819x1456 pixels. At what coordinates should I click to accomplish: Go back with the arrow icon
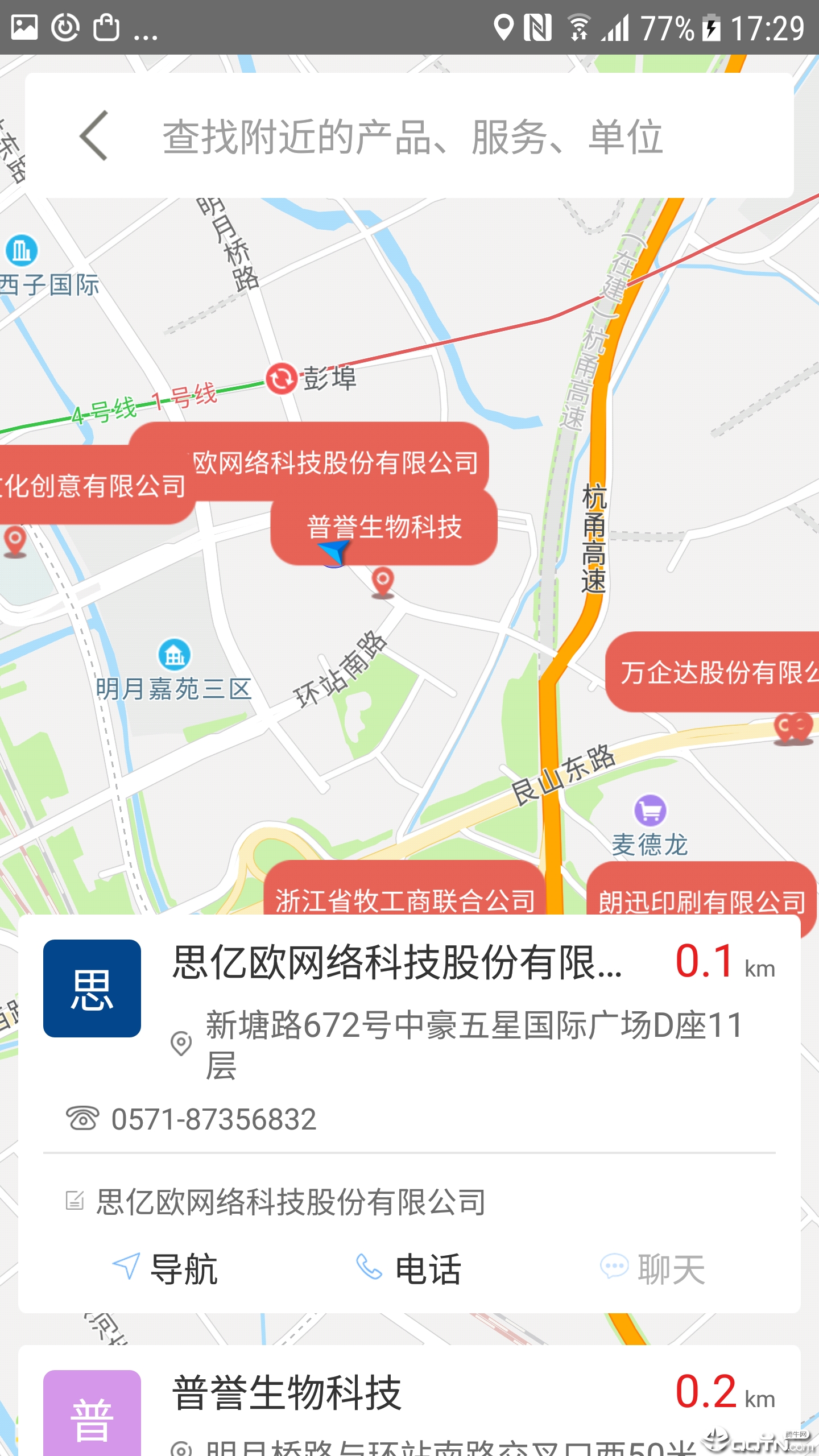[x=94, y=136]
